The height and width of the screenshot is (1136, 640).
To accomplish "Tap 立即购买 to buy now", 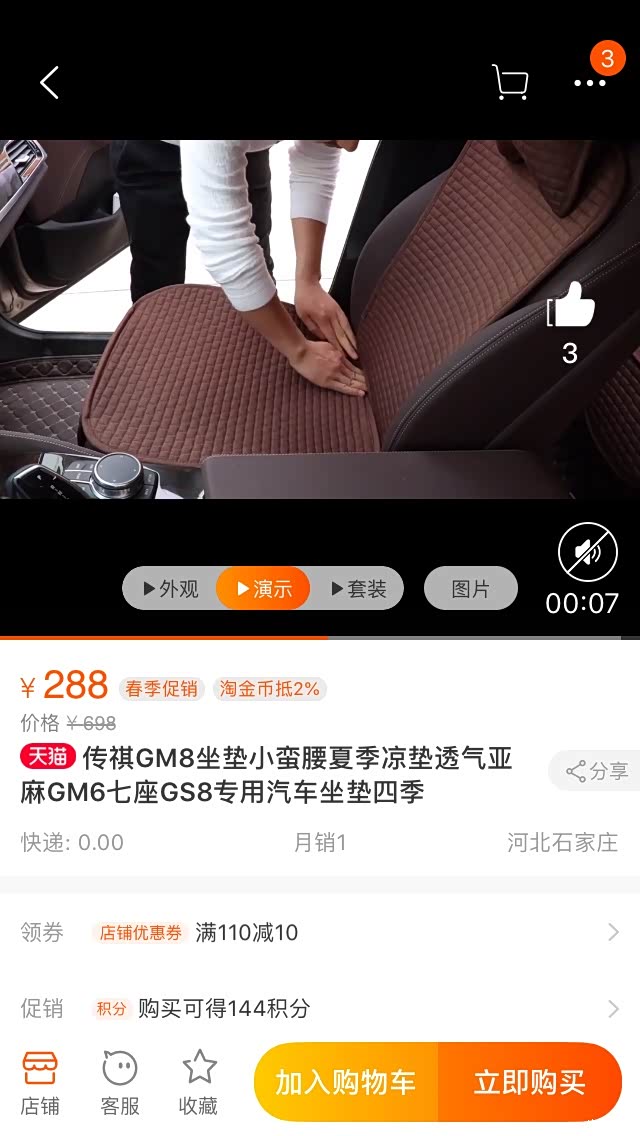I will [x=530, y=1082].
